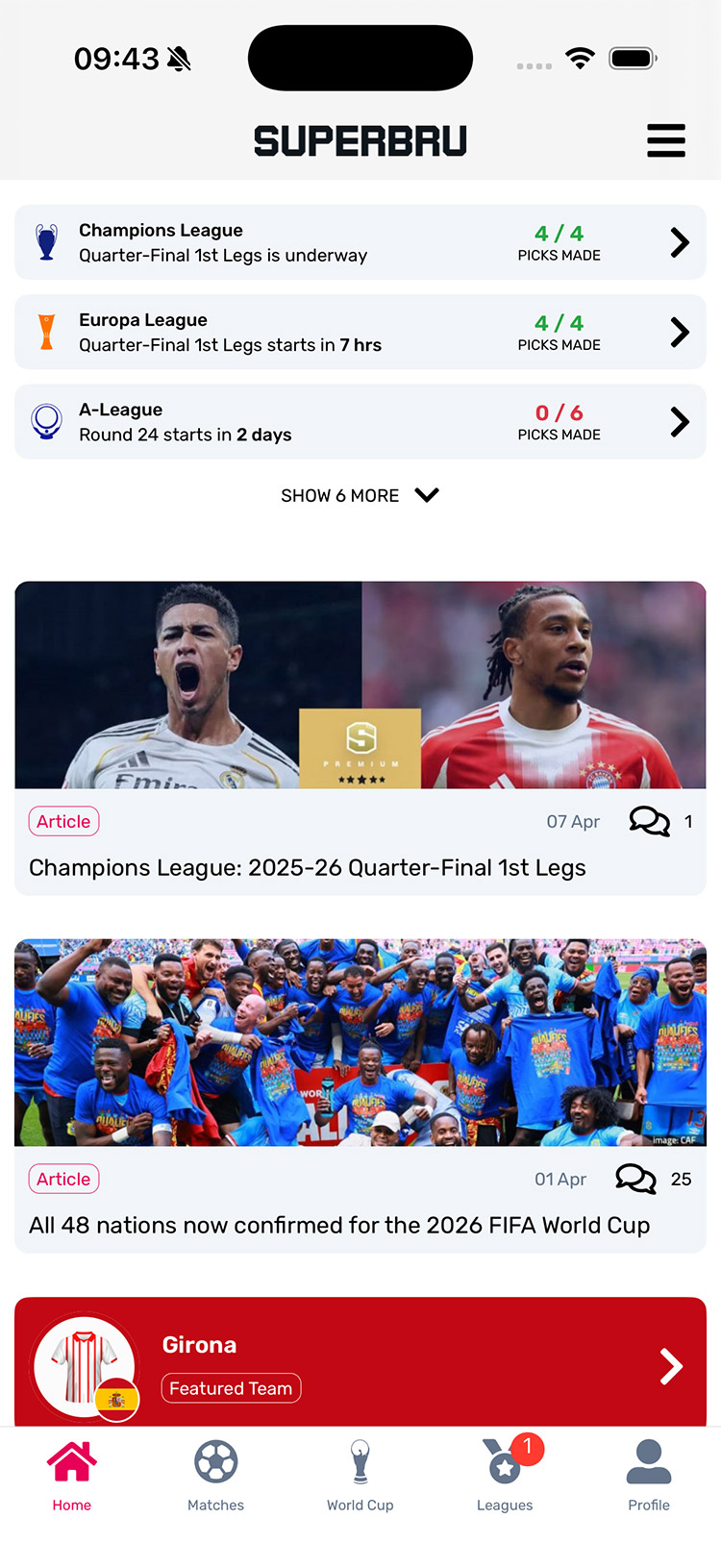Click the A-League ball icon
This screenshot has height=1568, width=721.
coord(46,421)
